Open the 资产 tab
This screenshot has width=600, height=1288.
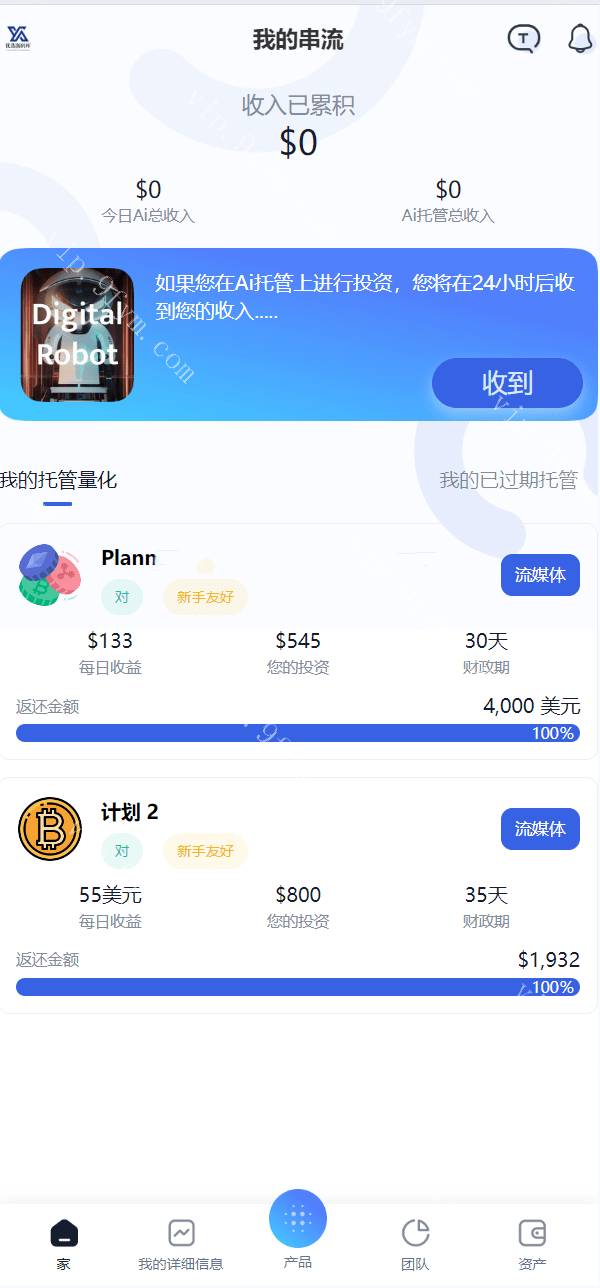532,1243
